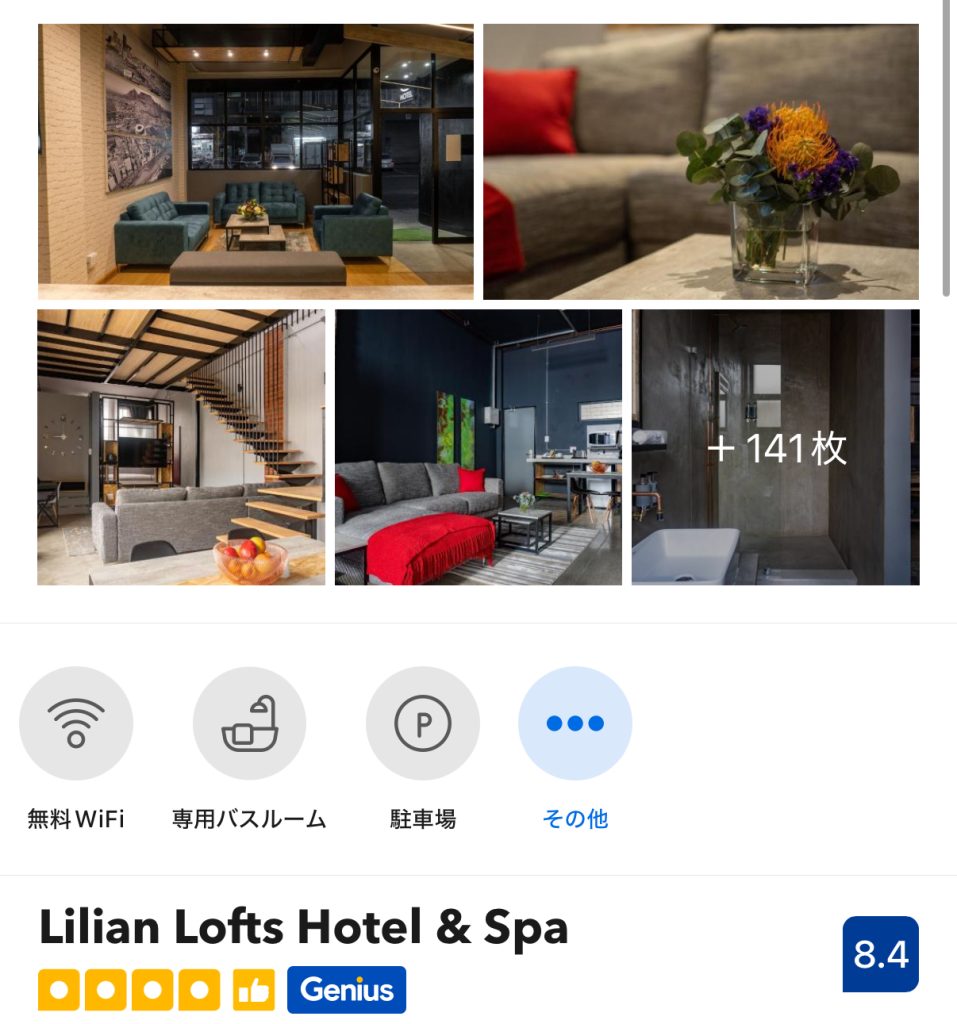Tap the Genius badge

coord(346,990)
